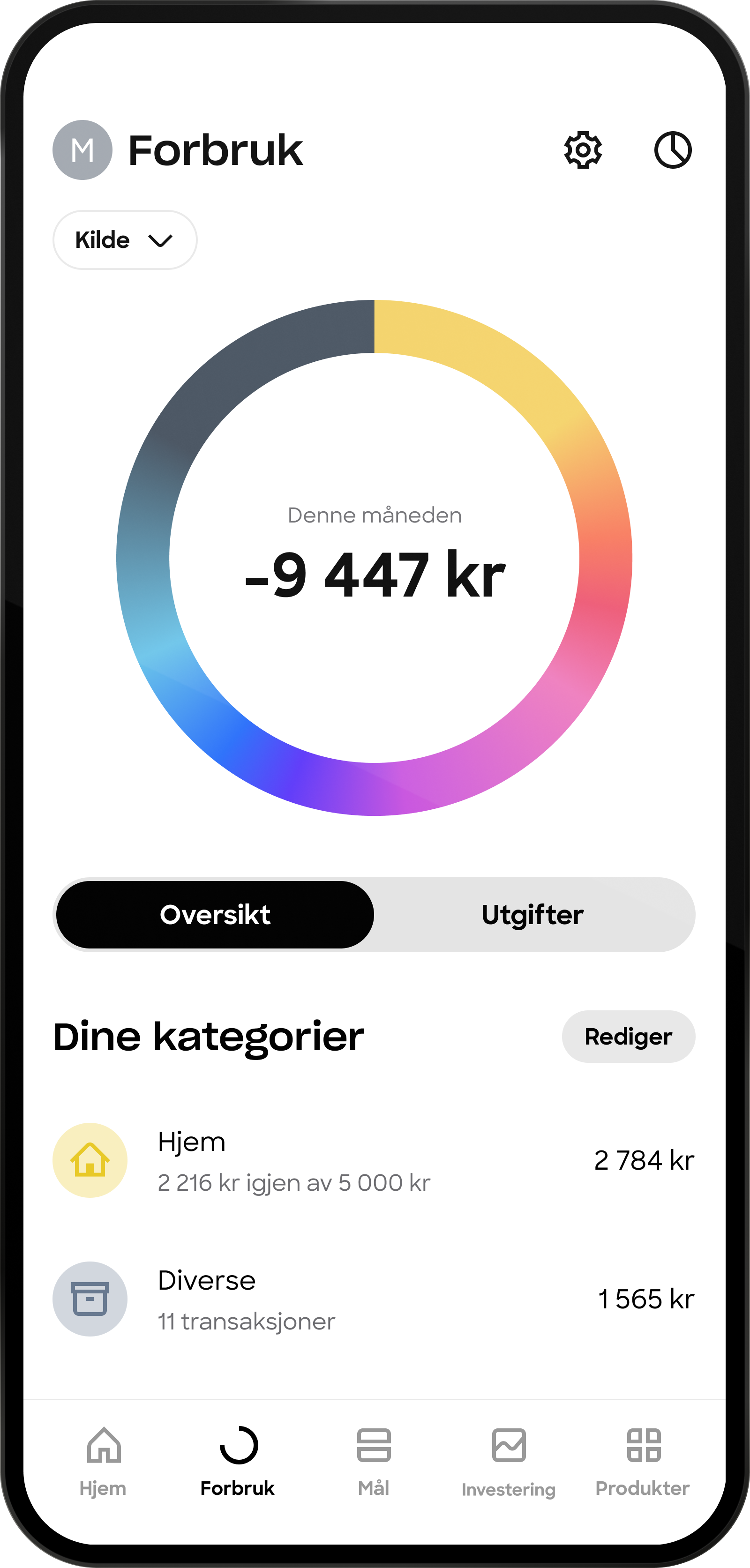Open Investering from the bottom navigation
The width and height of the screenshot is (750, 1568).
[x=509, y=1461]
